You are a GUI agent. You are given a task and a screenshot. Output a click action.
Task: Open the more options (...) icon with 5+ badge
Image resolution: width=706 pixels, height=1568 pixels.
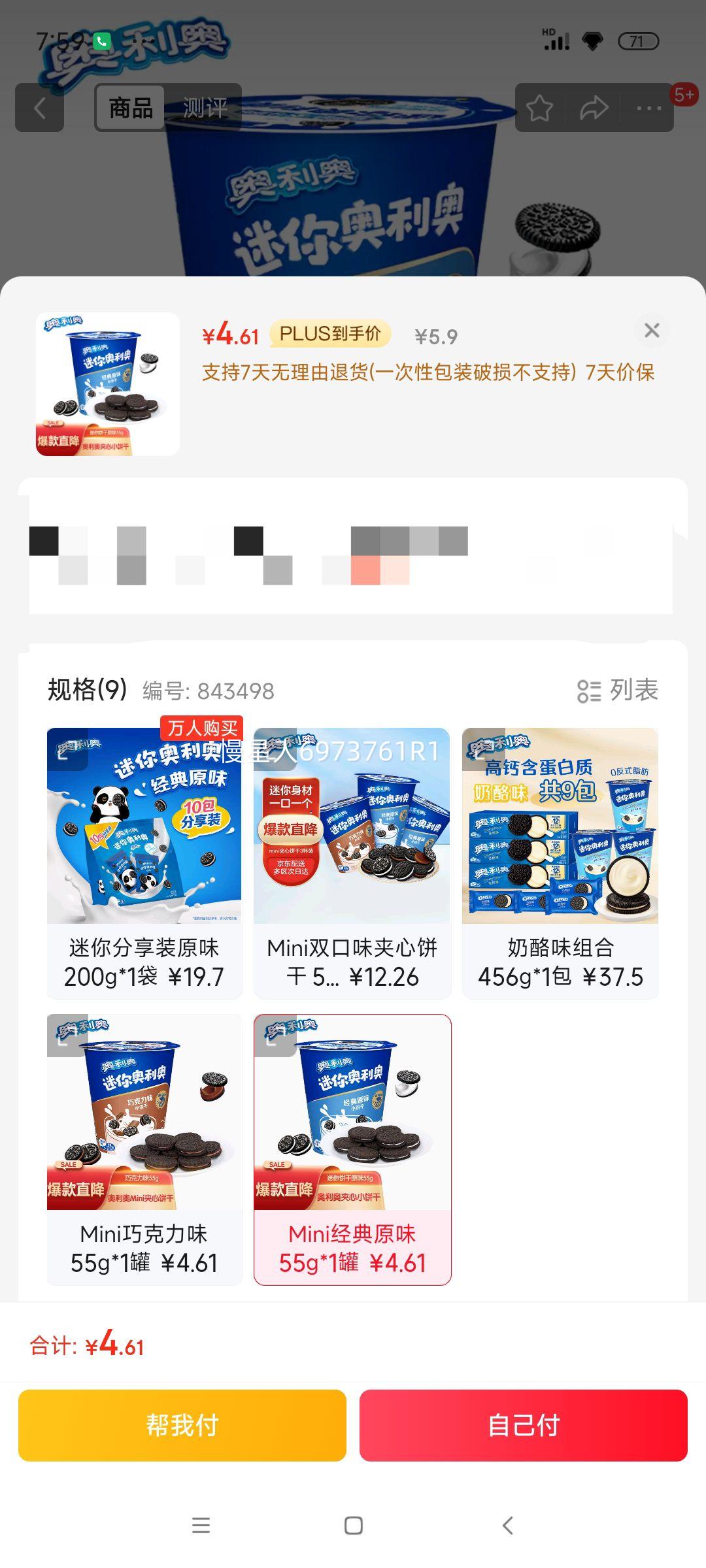click(x=647, y=108)
